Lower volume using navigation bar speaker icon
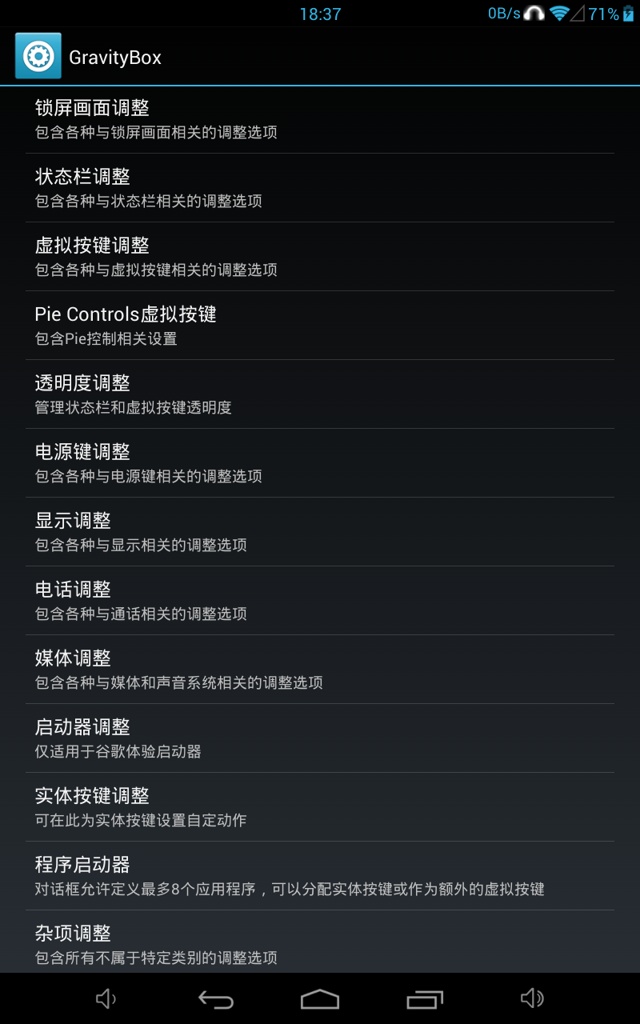The height and width of the screenshot is (1024, 640). pyautogui.click(x=106, y=999)
